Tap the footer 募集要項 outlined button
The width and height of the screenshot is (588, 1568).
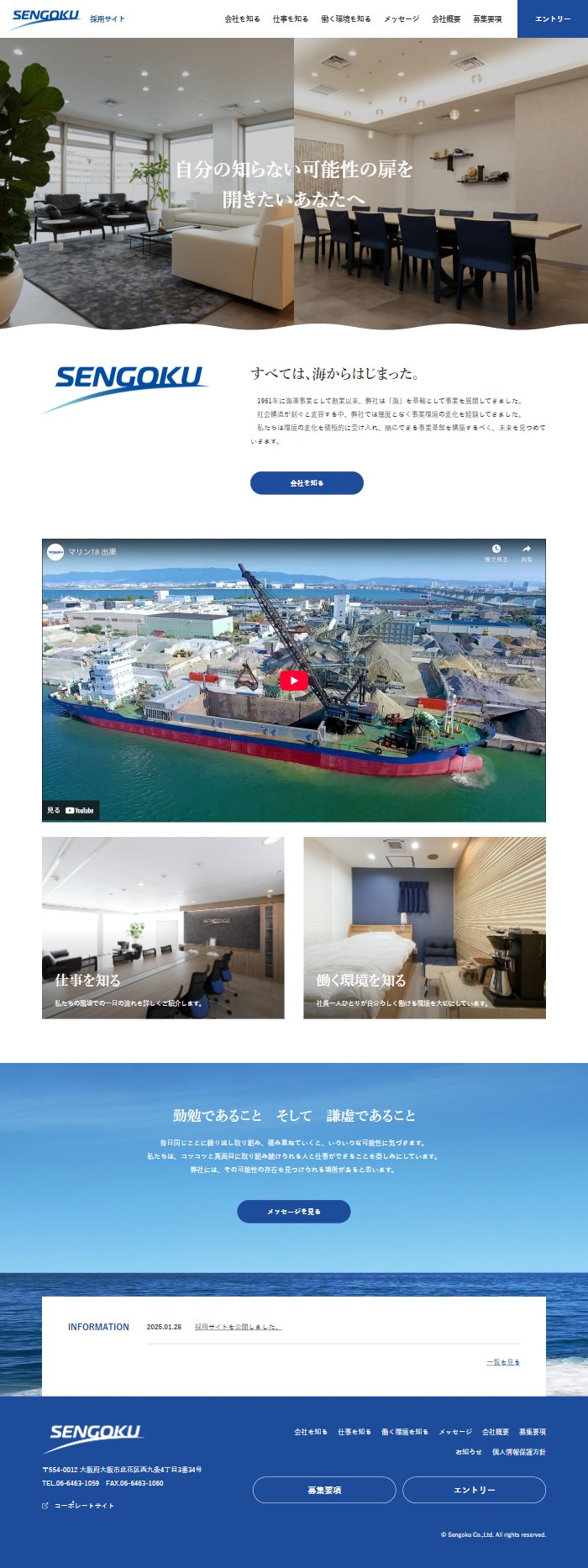324,1490
